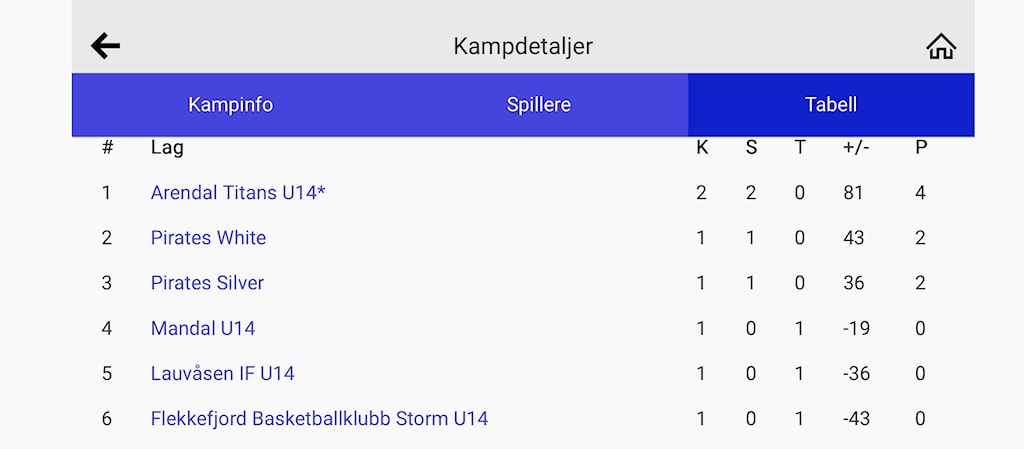
Task: Open Mandal U14 team link
Action: [x=203, y=328]
